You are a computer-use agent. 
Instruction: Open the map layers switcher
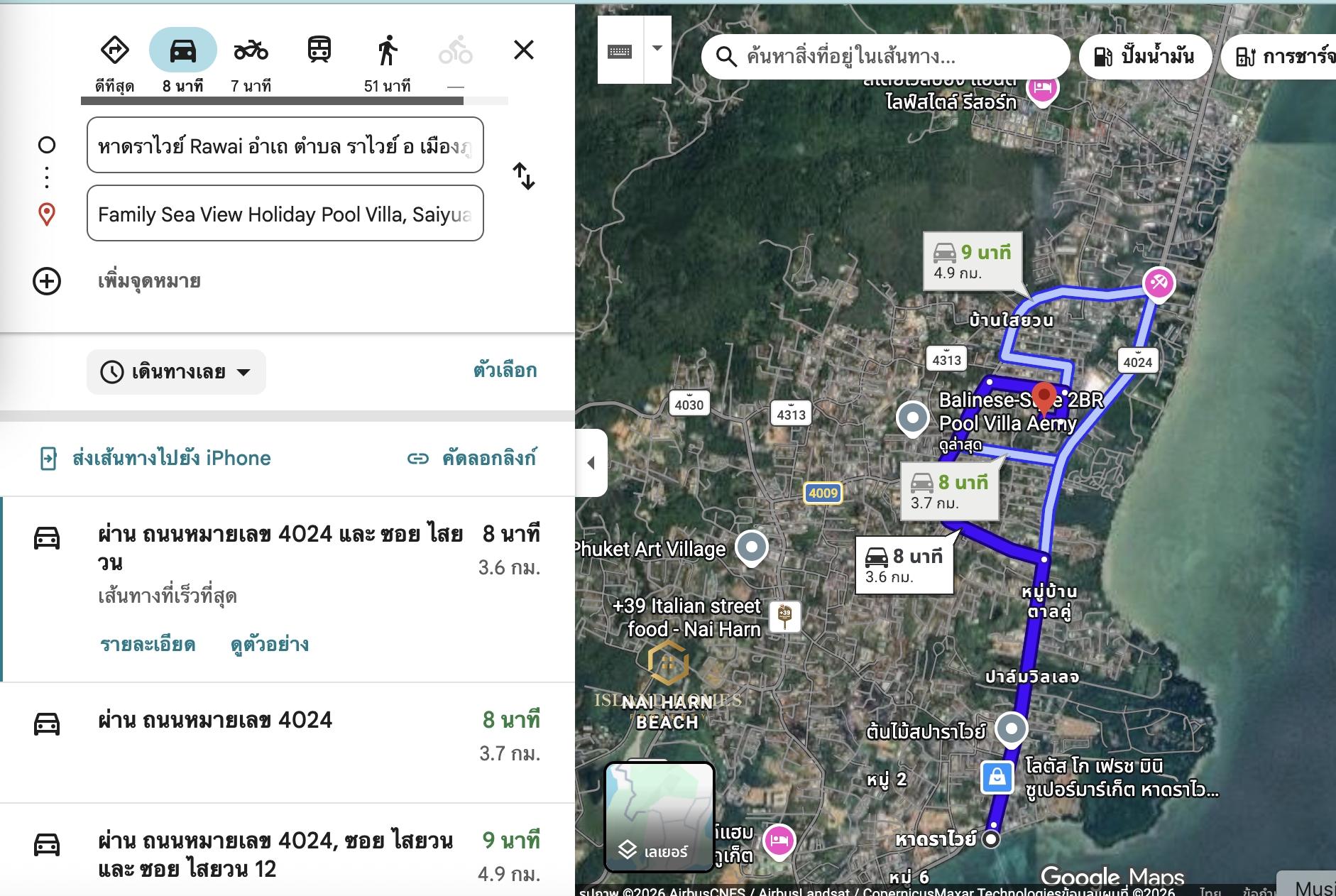(x=659, y=816)
